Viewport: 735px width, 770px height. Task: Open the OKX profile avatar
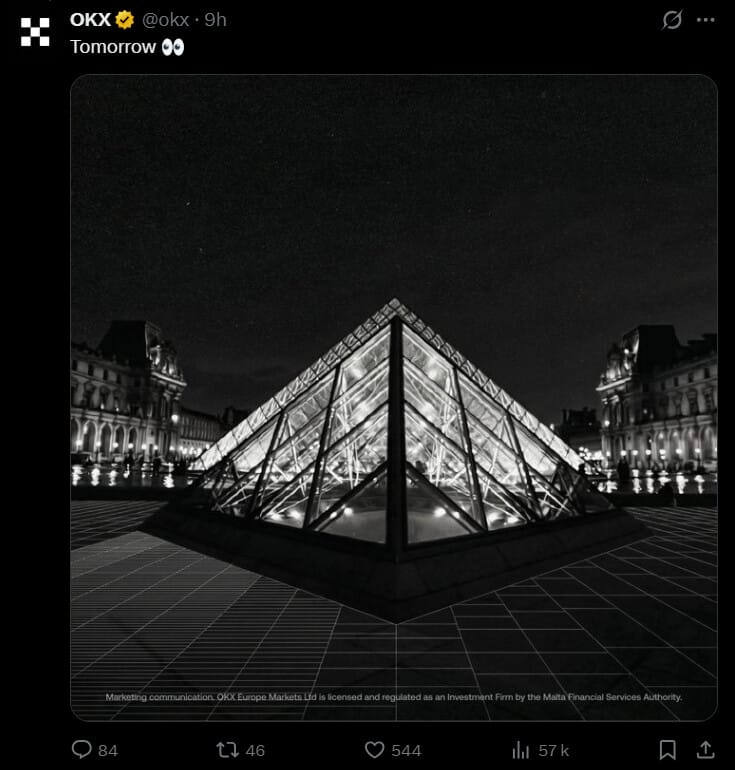35,31
